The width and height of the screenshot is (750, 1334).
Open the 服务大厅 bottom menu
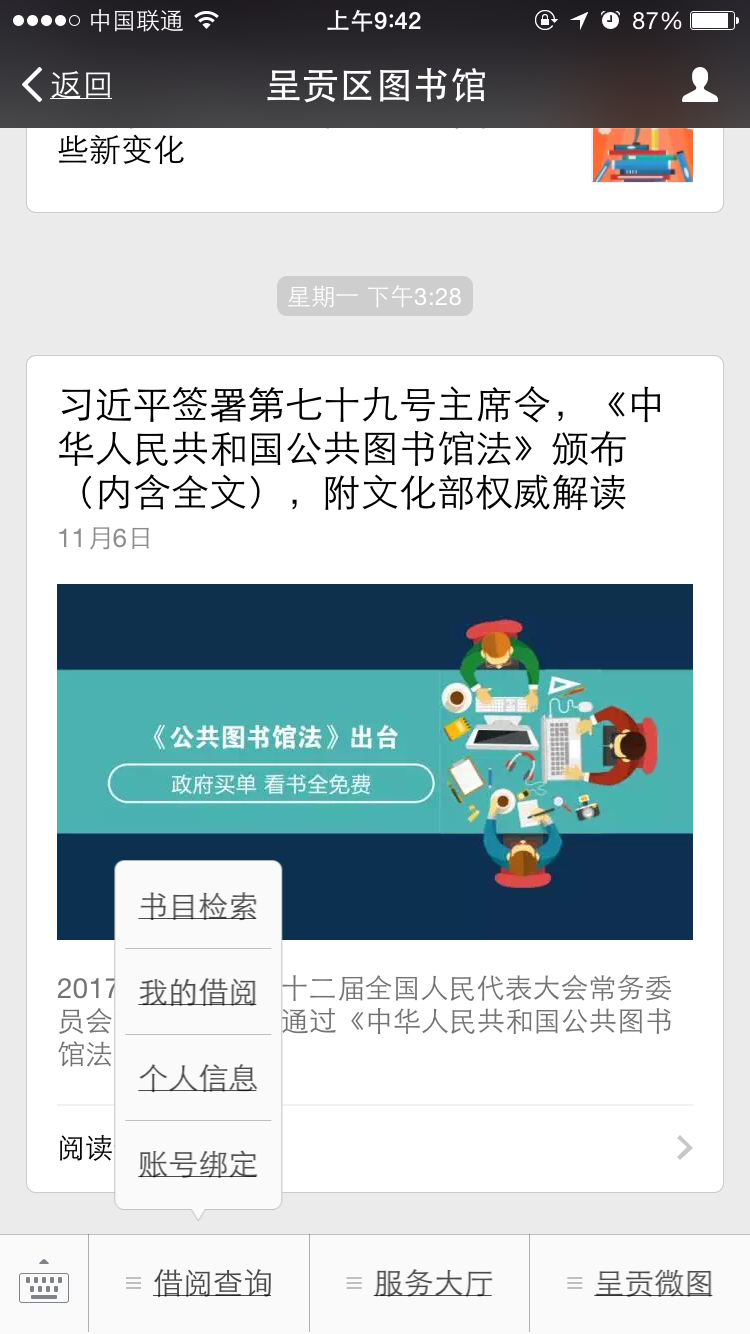(419, 1284)
